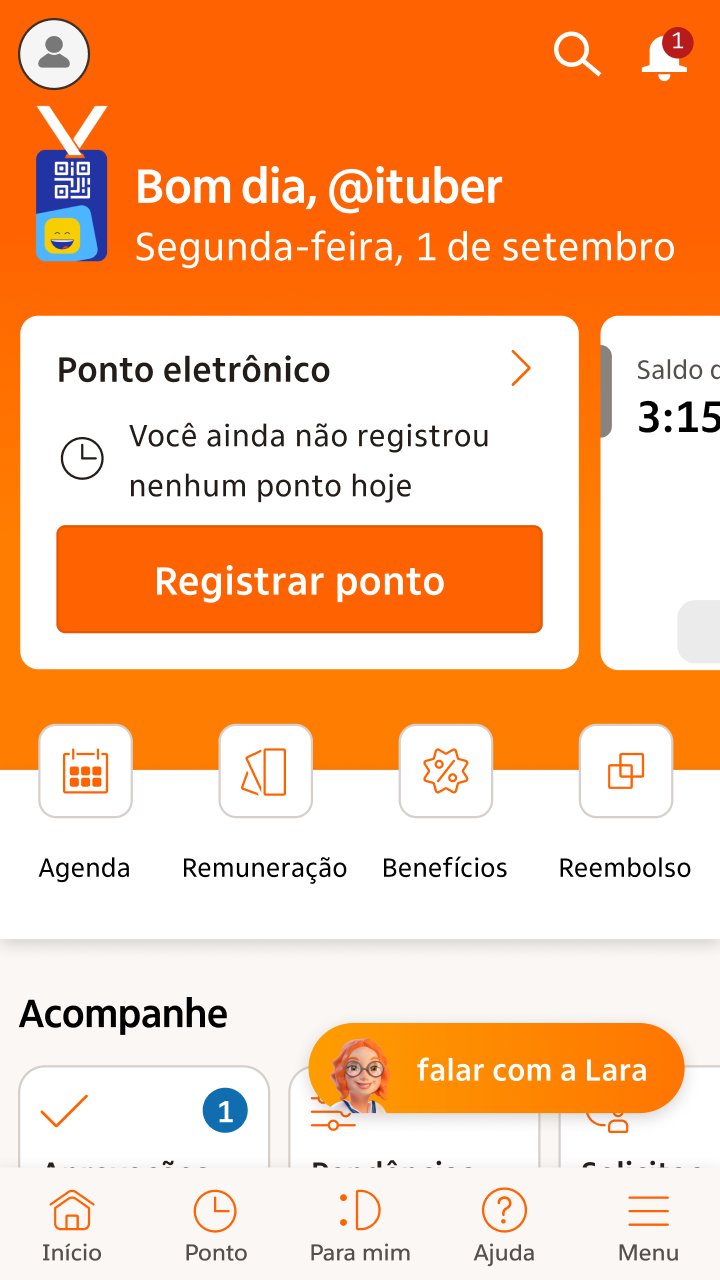Image resolution: width=720 pixels, height=1280 pixels.
Task: Start chat with falar com a Lara
Action: (497, 1069)
